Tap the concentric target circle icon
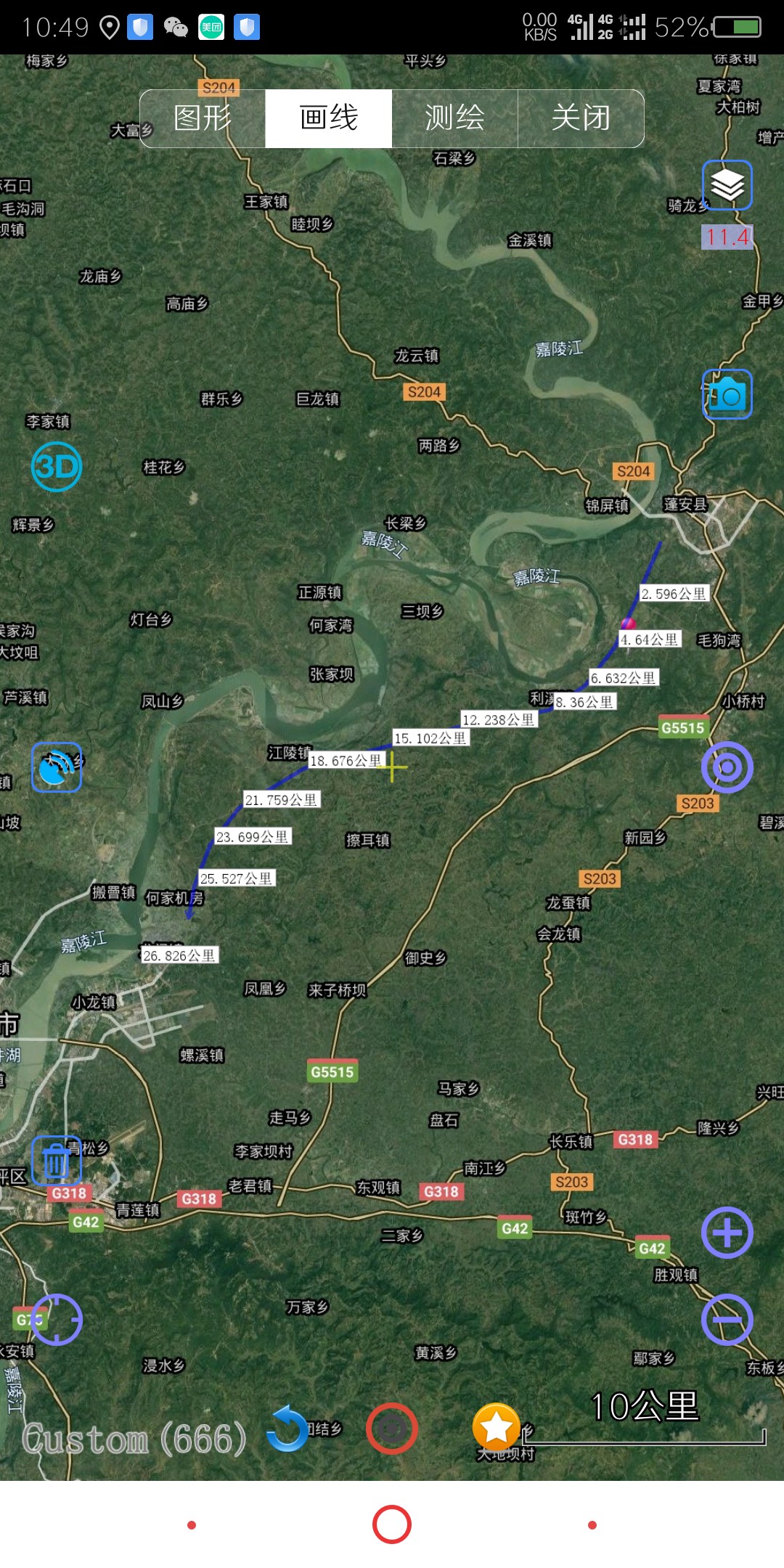The height and width of the screenshot is (1568, 784). point(727,767)
